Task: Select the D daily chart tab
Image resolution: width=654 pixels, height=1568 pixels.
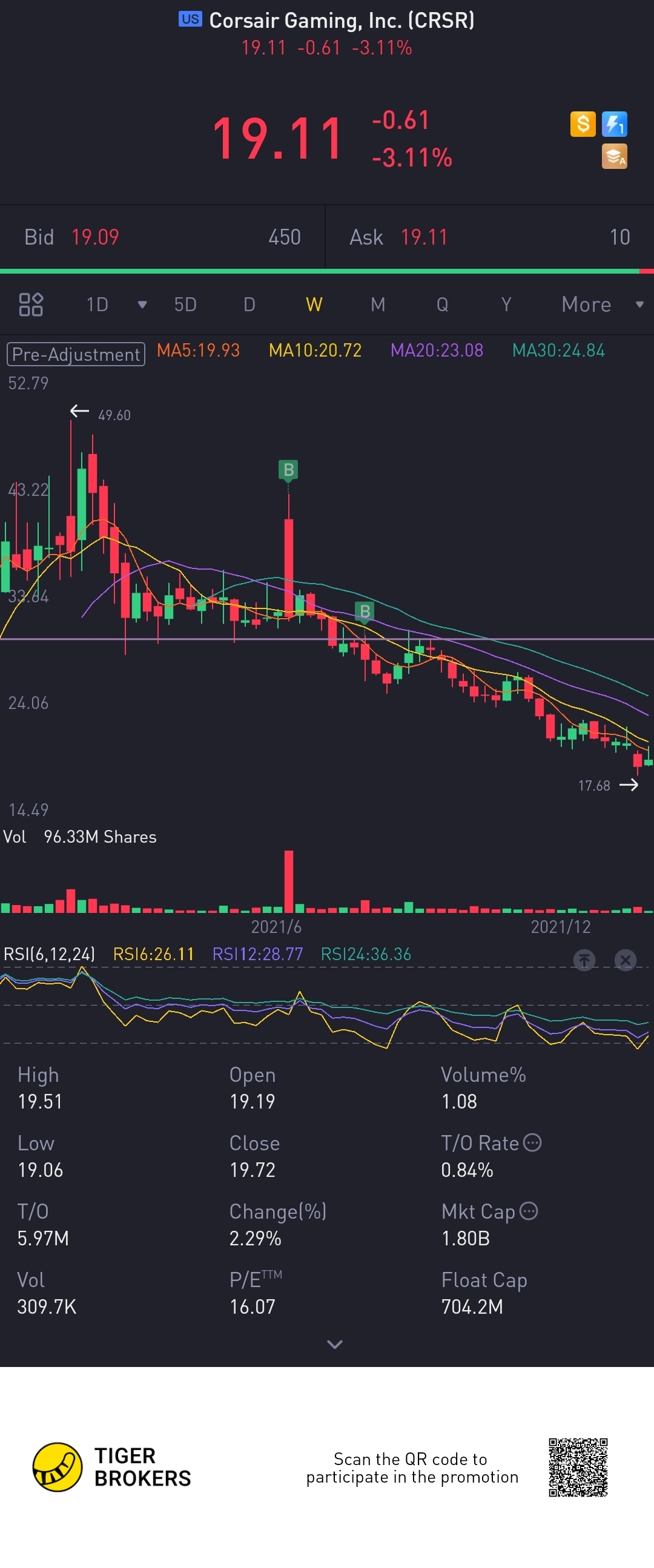Action: pyautogui.click(x=249, y=305)
